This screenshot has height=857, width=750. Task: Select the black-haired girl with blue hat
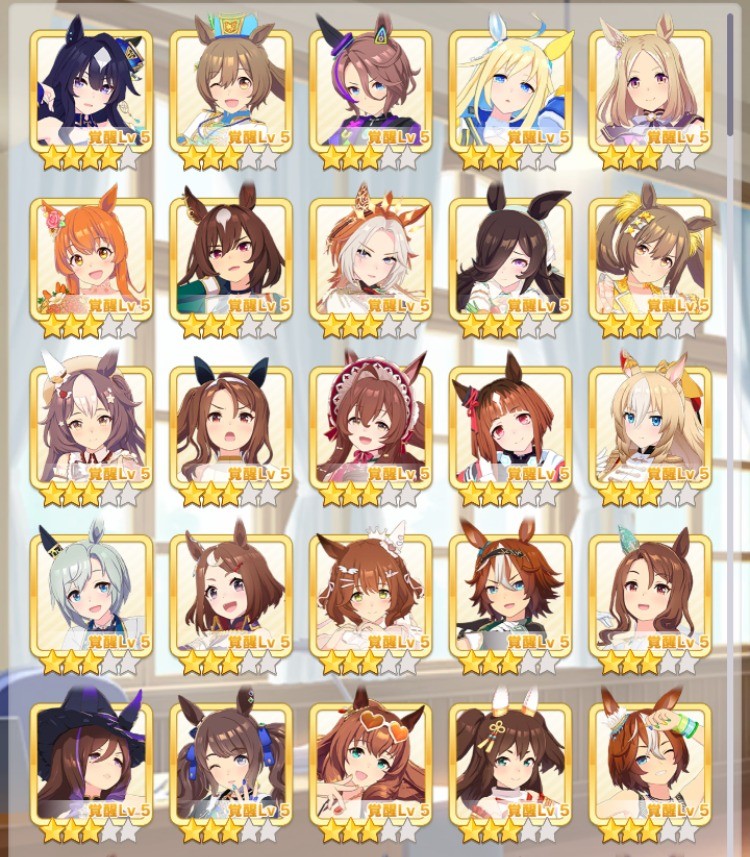pos(91,90)
